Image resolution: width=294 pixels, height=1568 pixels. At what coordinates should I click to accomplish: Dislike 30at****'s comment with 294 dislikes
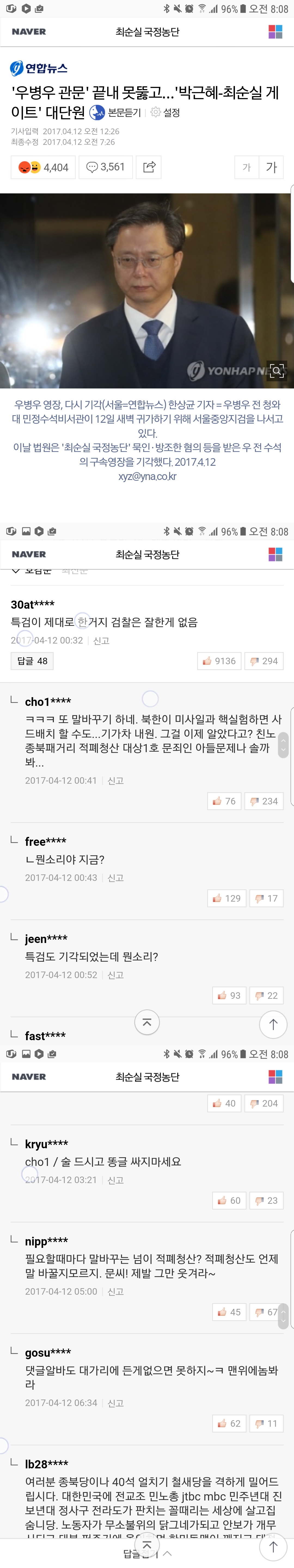coord(264,660)
